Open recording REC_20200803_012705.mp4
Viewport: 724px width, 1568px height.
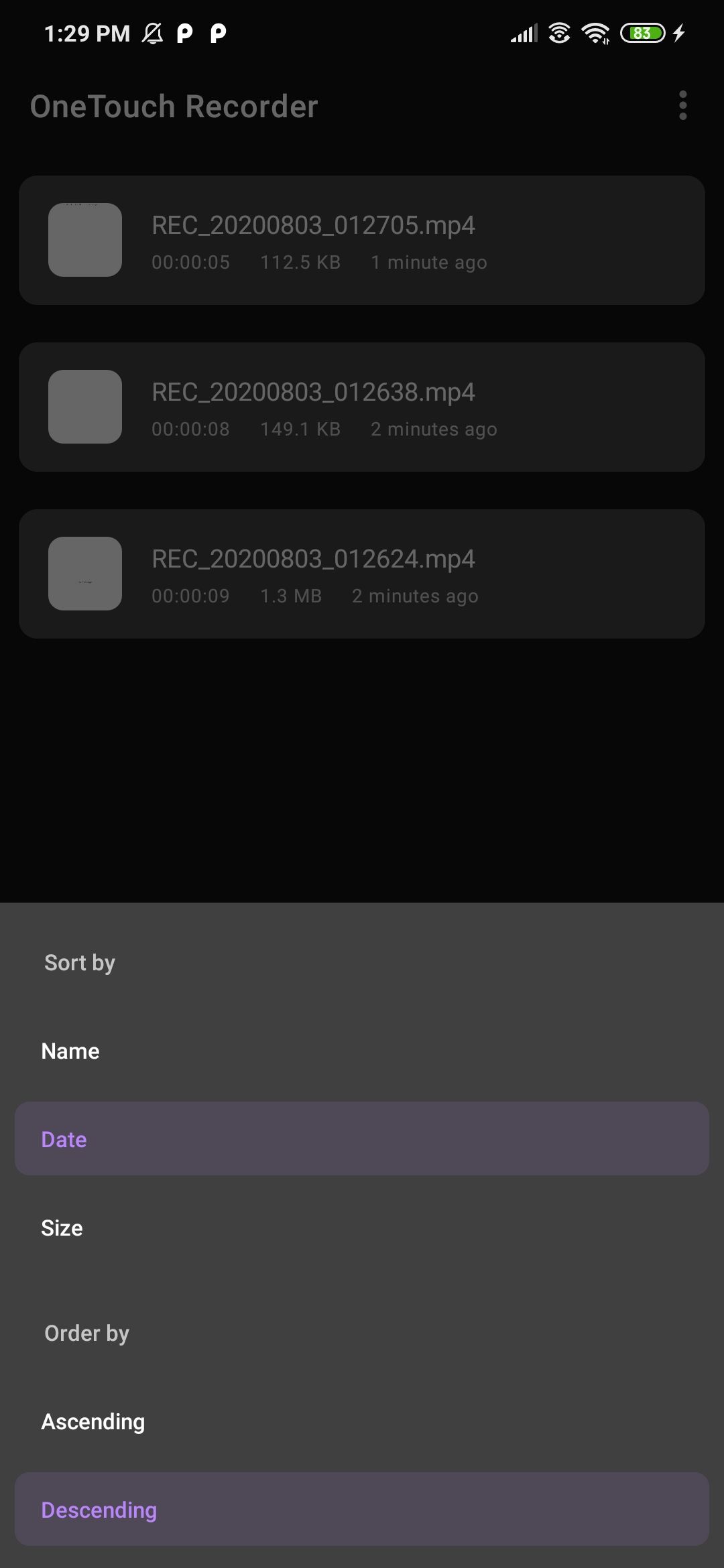pos(362,241)
